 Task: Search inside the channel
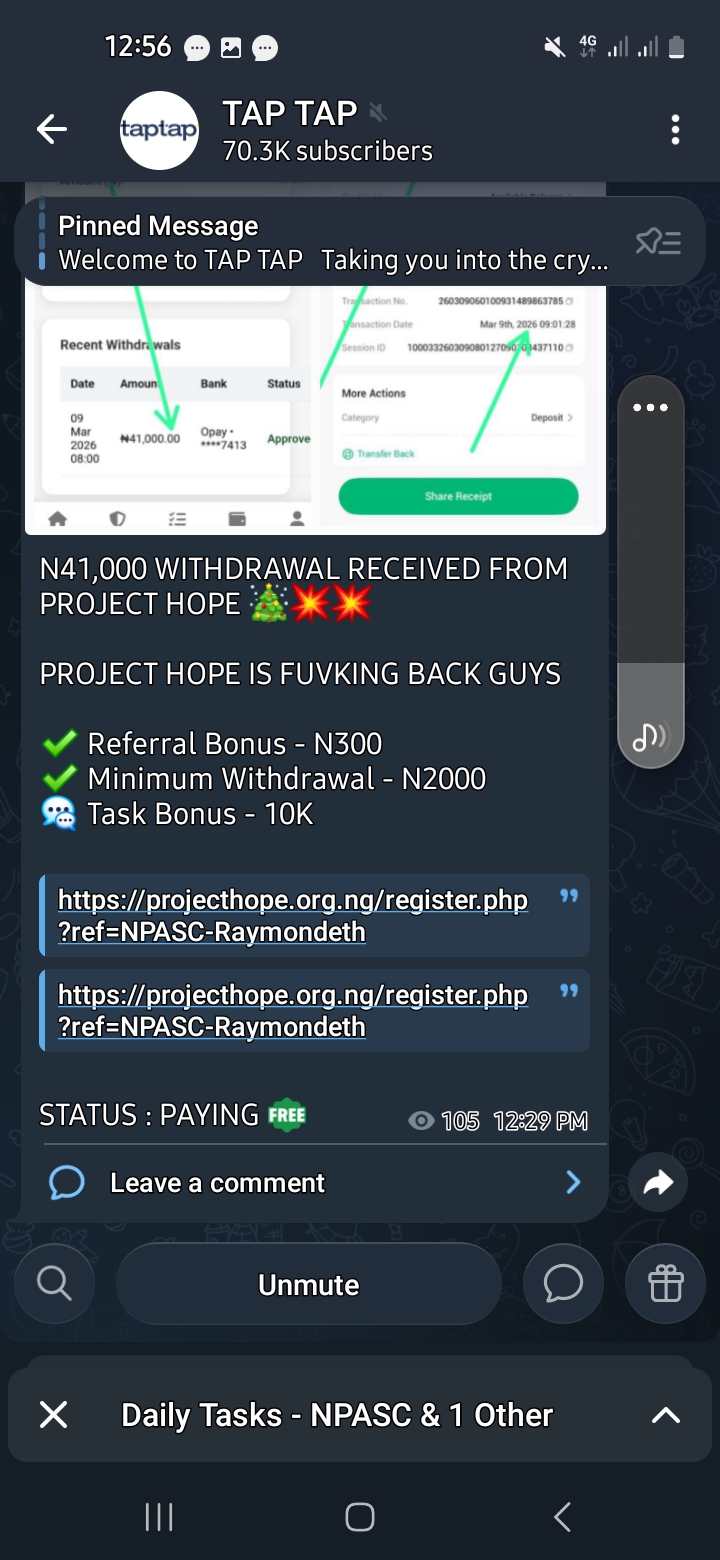(54, 1284)
